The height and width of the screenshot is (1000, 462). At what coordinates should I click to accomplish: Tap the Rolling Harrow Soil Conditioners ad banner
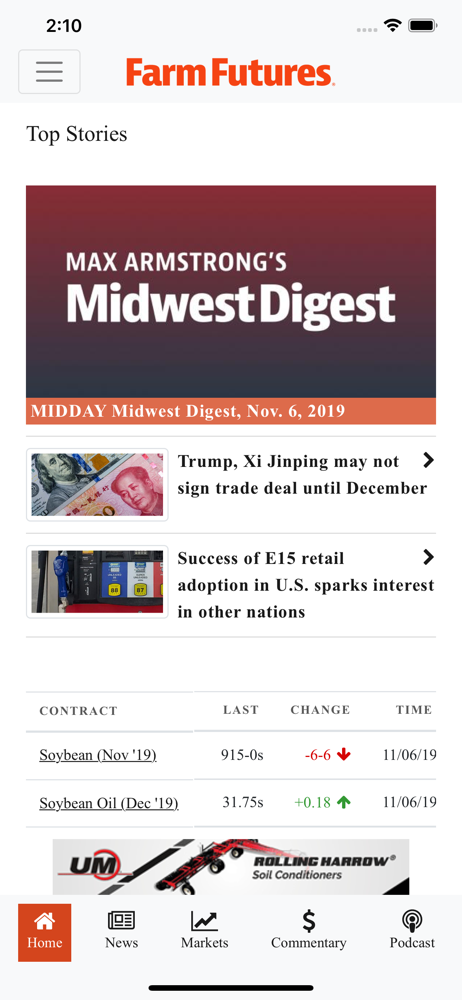[231, 867]
